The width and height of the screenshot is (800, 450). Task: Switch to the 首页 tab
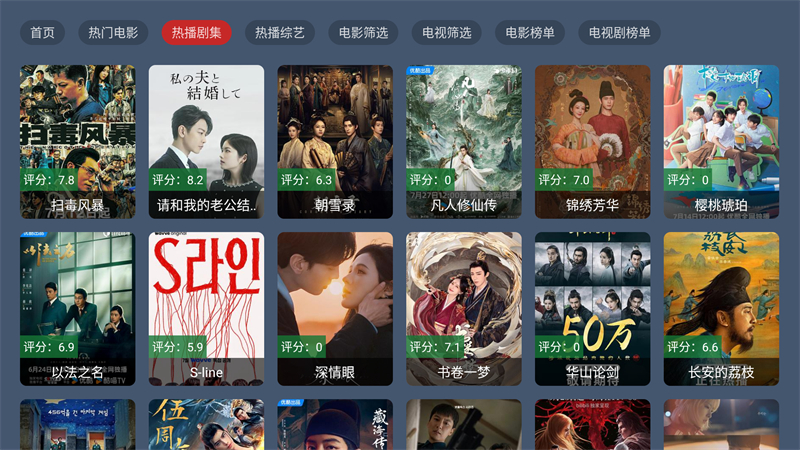pyautogui.click(x=43, y=33)
